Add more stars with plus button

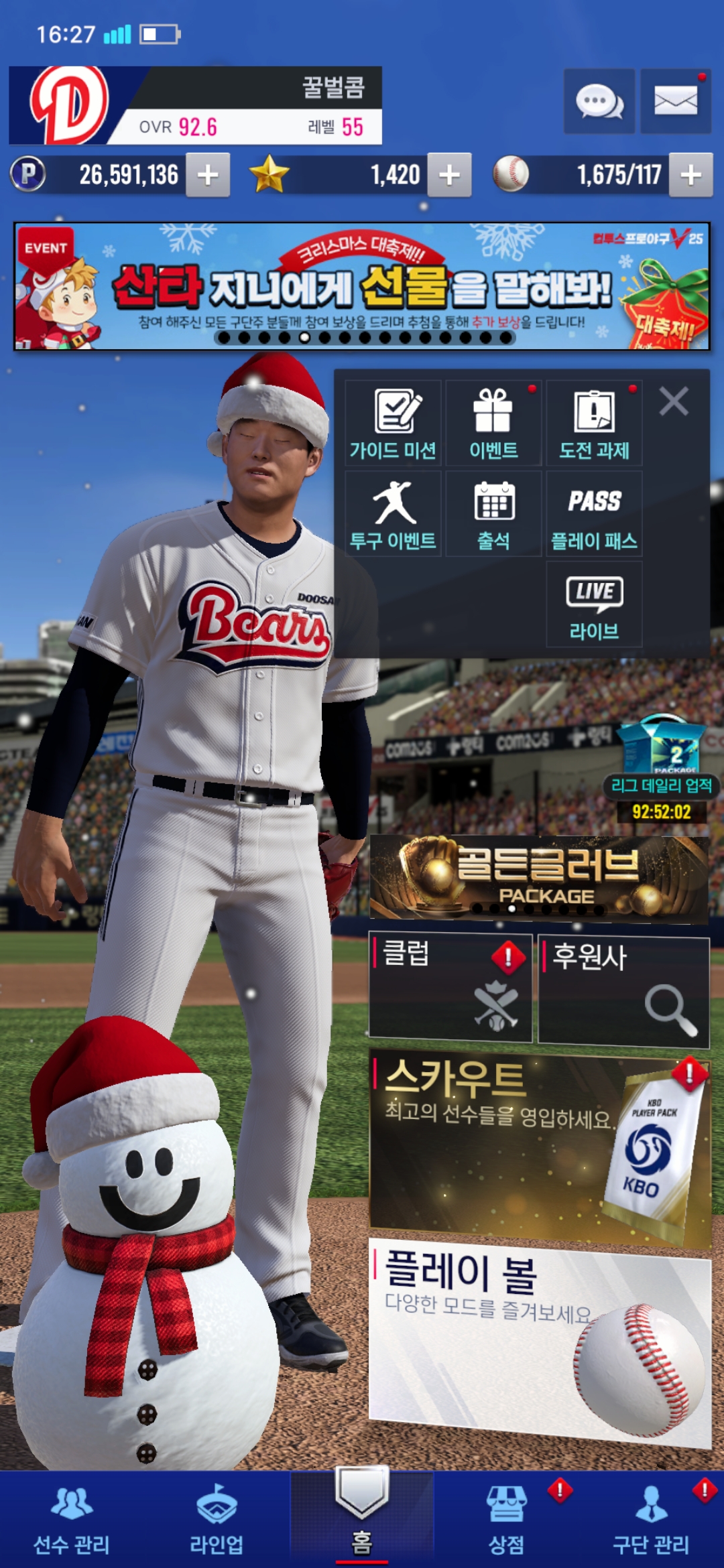[x=449, y=176]
